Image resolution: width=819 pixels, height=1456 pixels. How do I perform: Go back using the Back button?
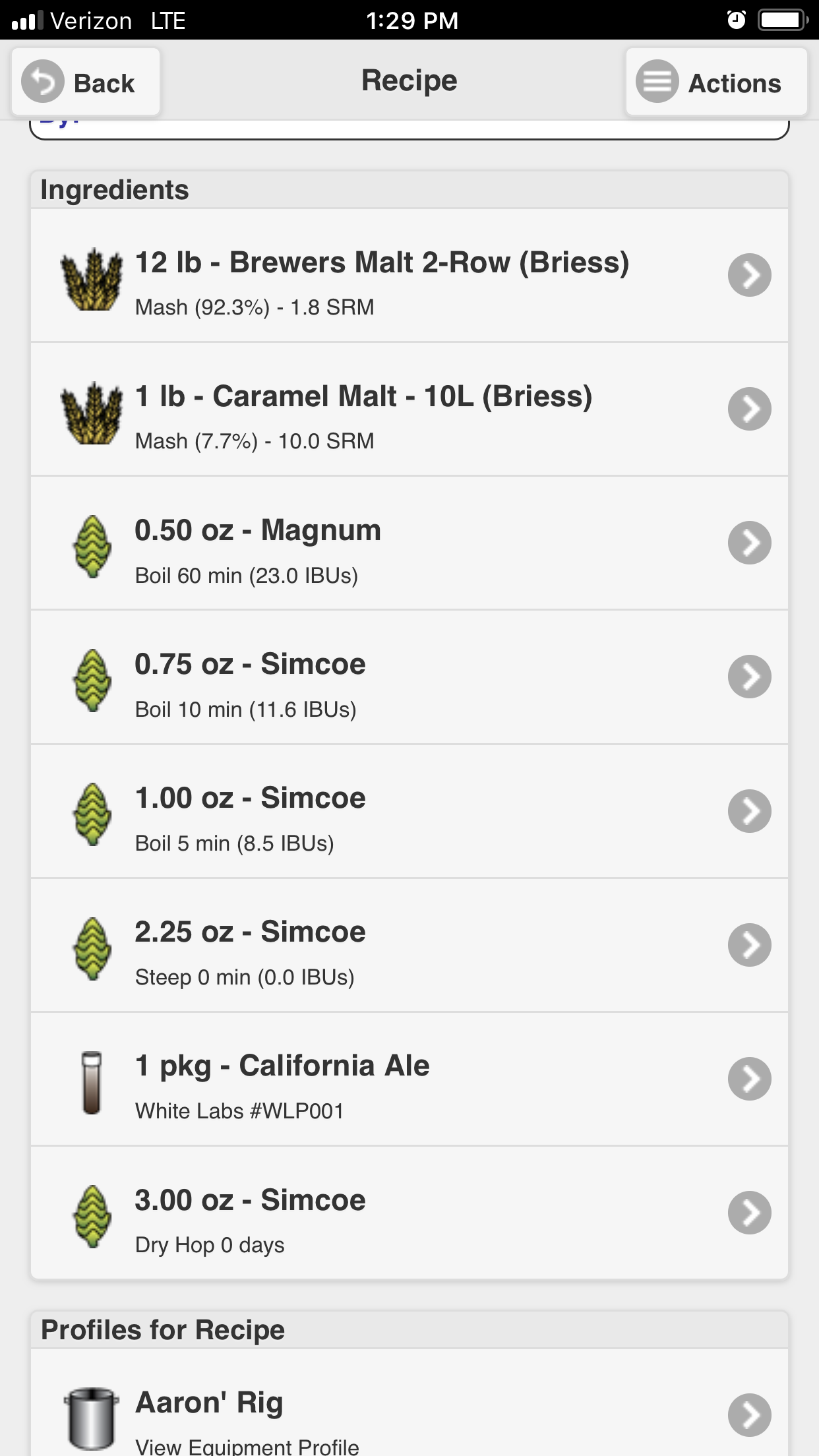[85, 82]
